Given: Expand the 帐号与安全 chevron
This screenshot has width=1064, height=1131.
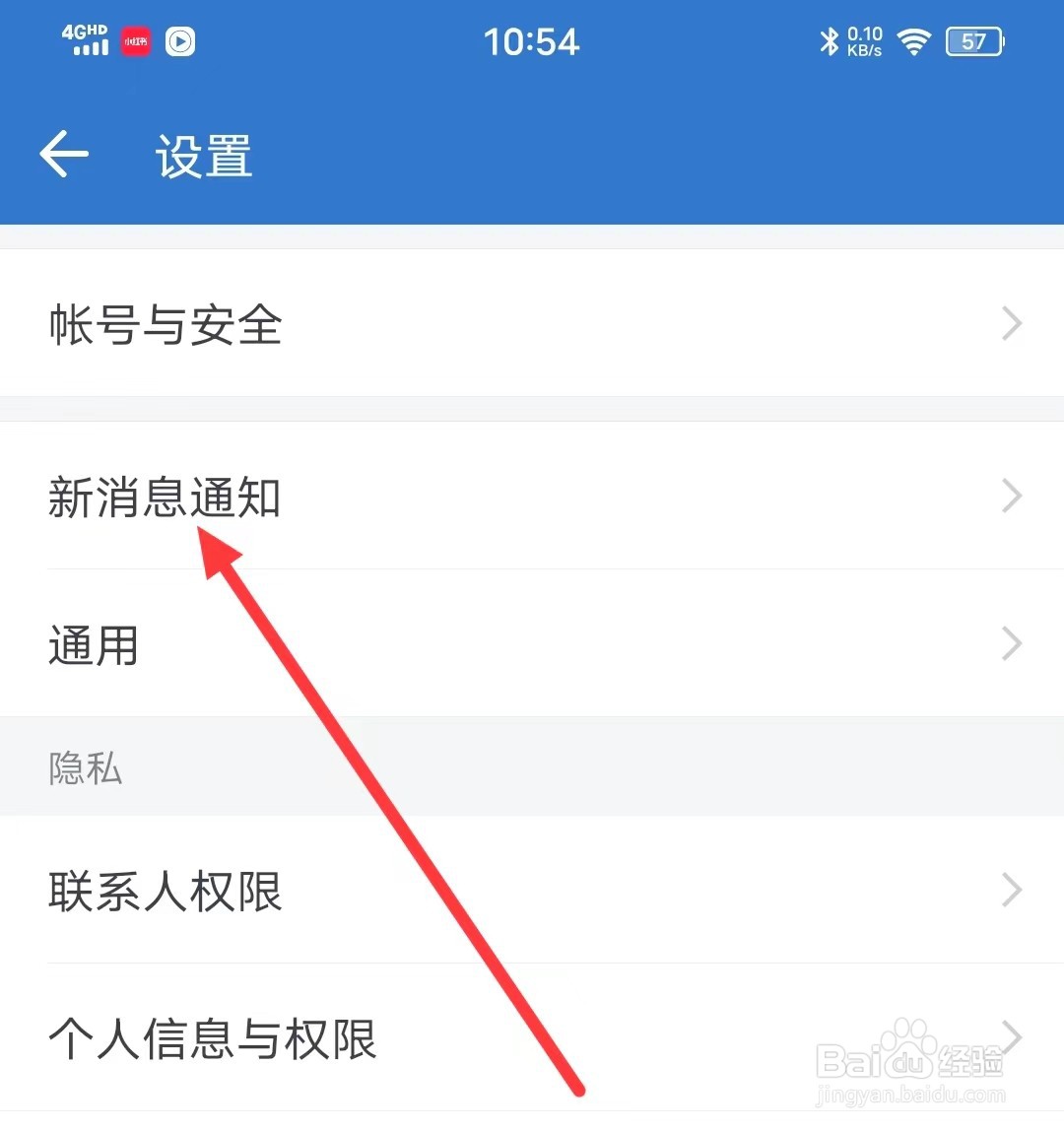Looking at the screenshot, I should (1013, 323).
